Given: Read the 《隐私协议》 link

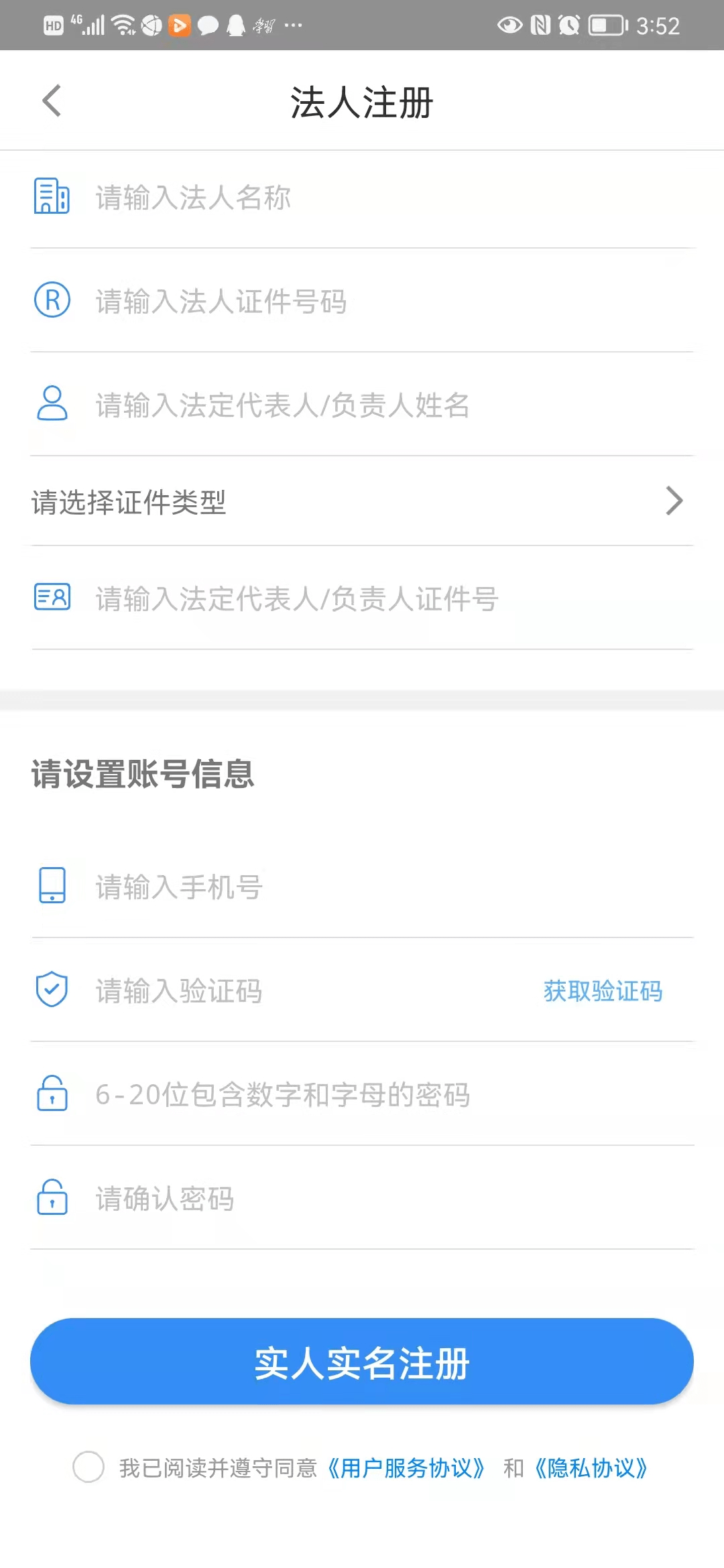Looking at the screenshot, I should [x=591, y=1468].
